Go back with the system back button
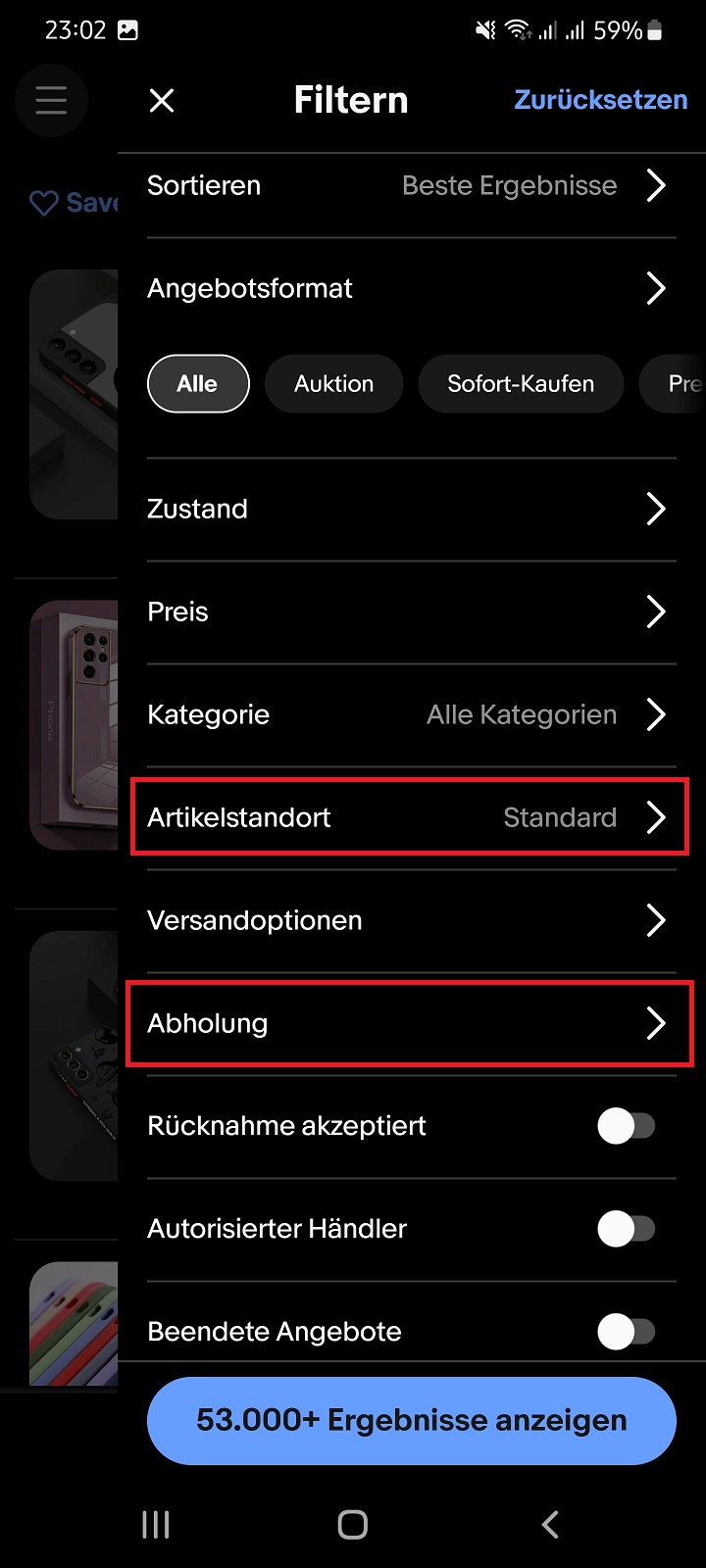The image size is (706, 1568). tap(550, 1524)
